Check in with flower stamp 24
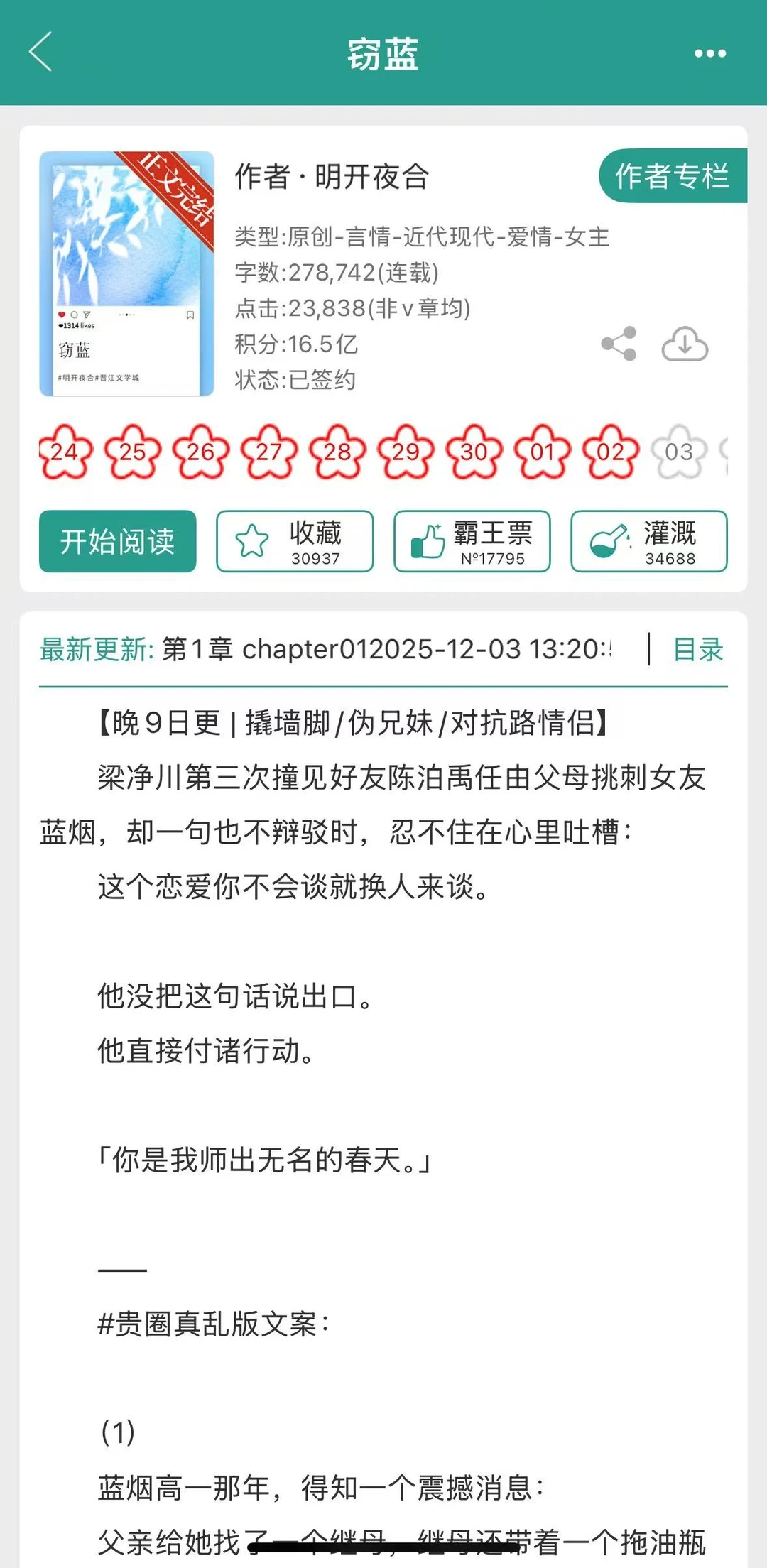Viewport: 767px width, 1568px height. [x=65, y=451]
